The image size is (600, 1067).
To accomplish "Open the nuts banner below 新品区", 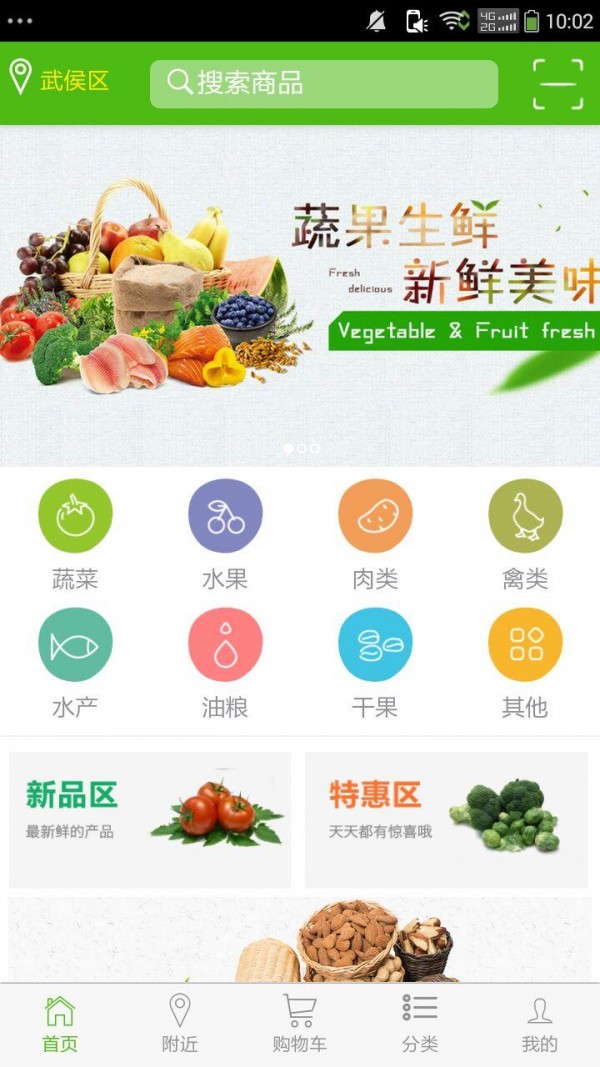I will (300, 940).
